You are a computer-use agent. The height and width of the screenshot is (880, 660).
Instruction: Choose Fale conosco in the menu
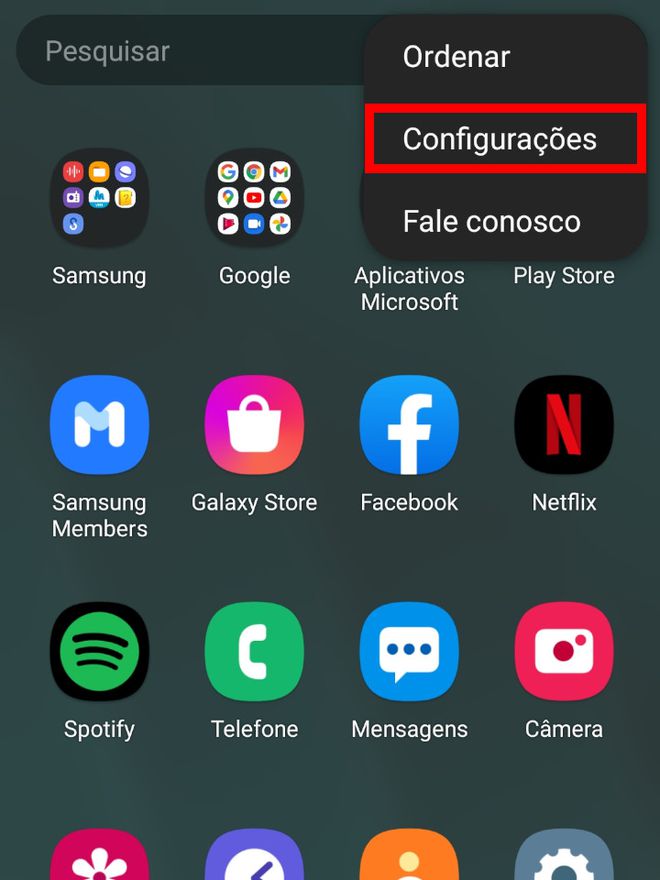tap(491, 221)
